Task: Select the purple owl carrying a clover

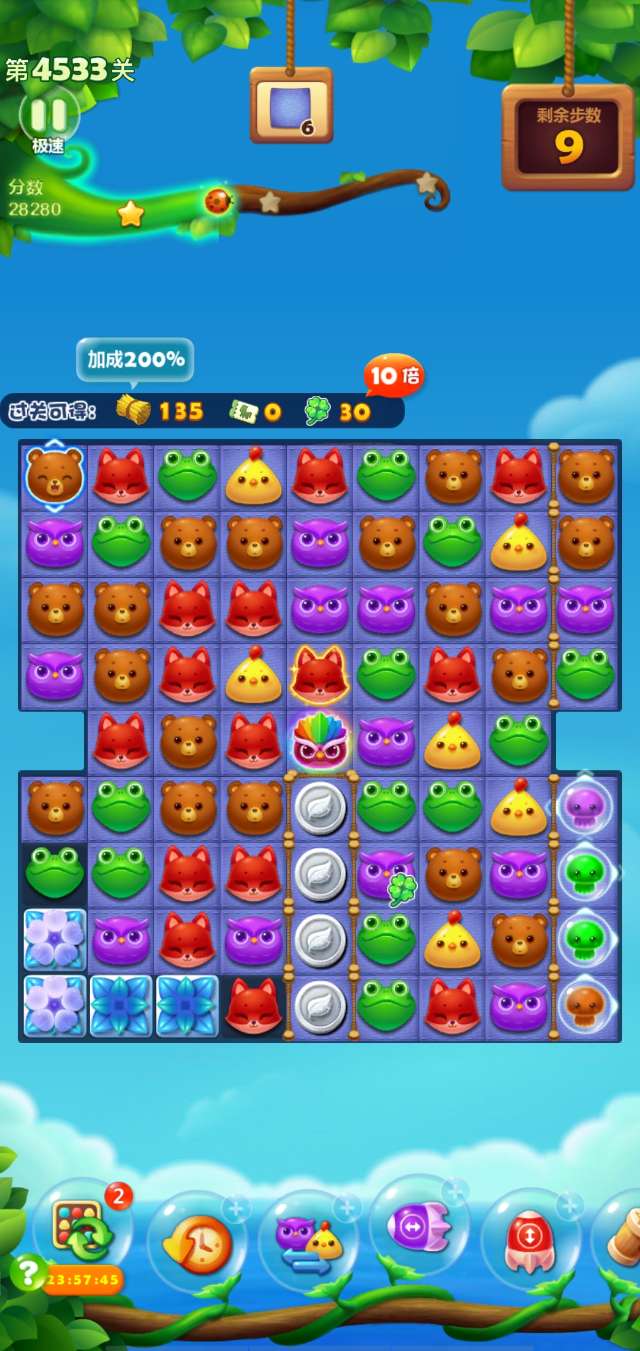Action: 386,874
